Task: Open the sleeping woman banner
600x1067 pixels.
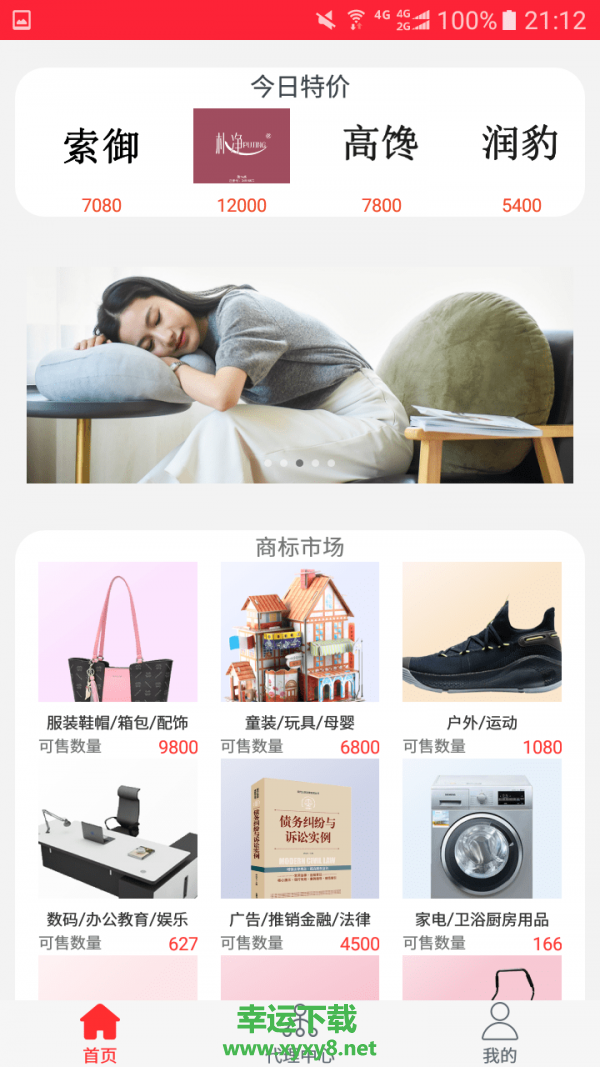Action: coord(300,375)
